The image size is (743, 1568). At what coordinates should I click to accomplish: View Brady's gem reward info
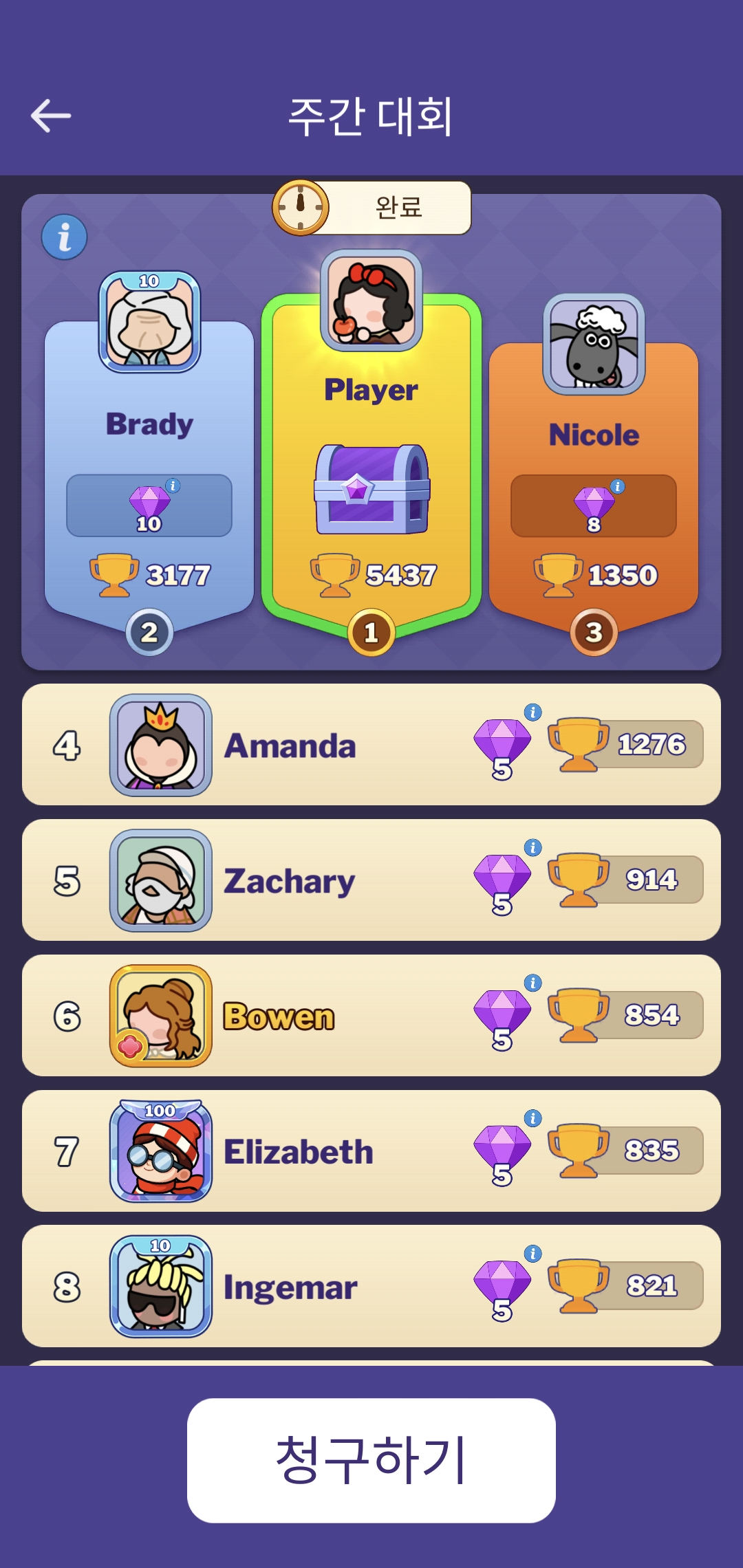[x=173, y=486]
